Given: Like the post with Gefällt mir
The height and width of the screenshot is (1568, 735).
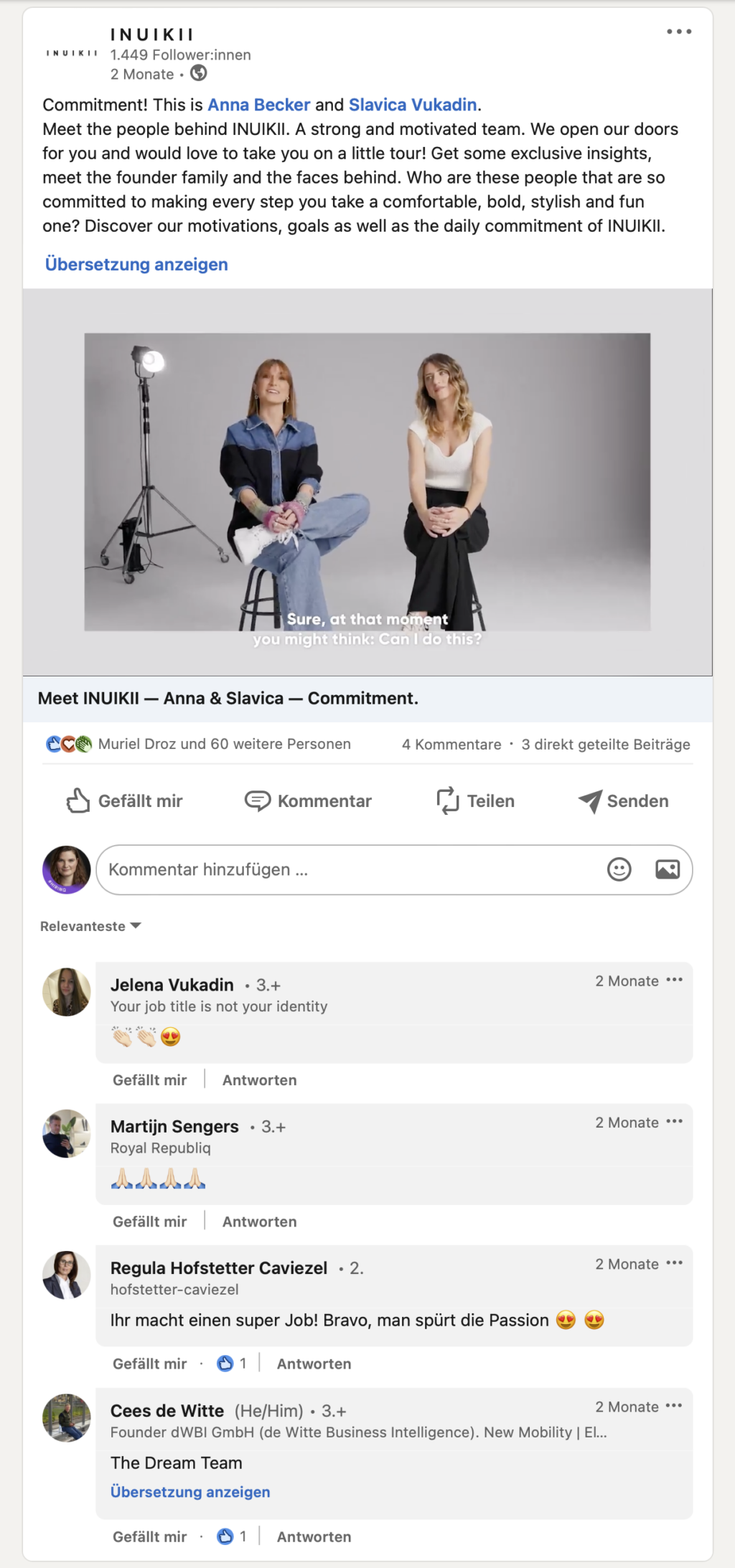Looking at the screenshot, I should [125, 800].
